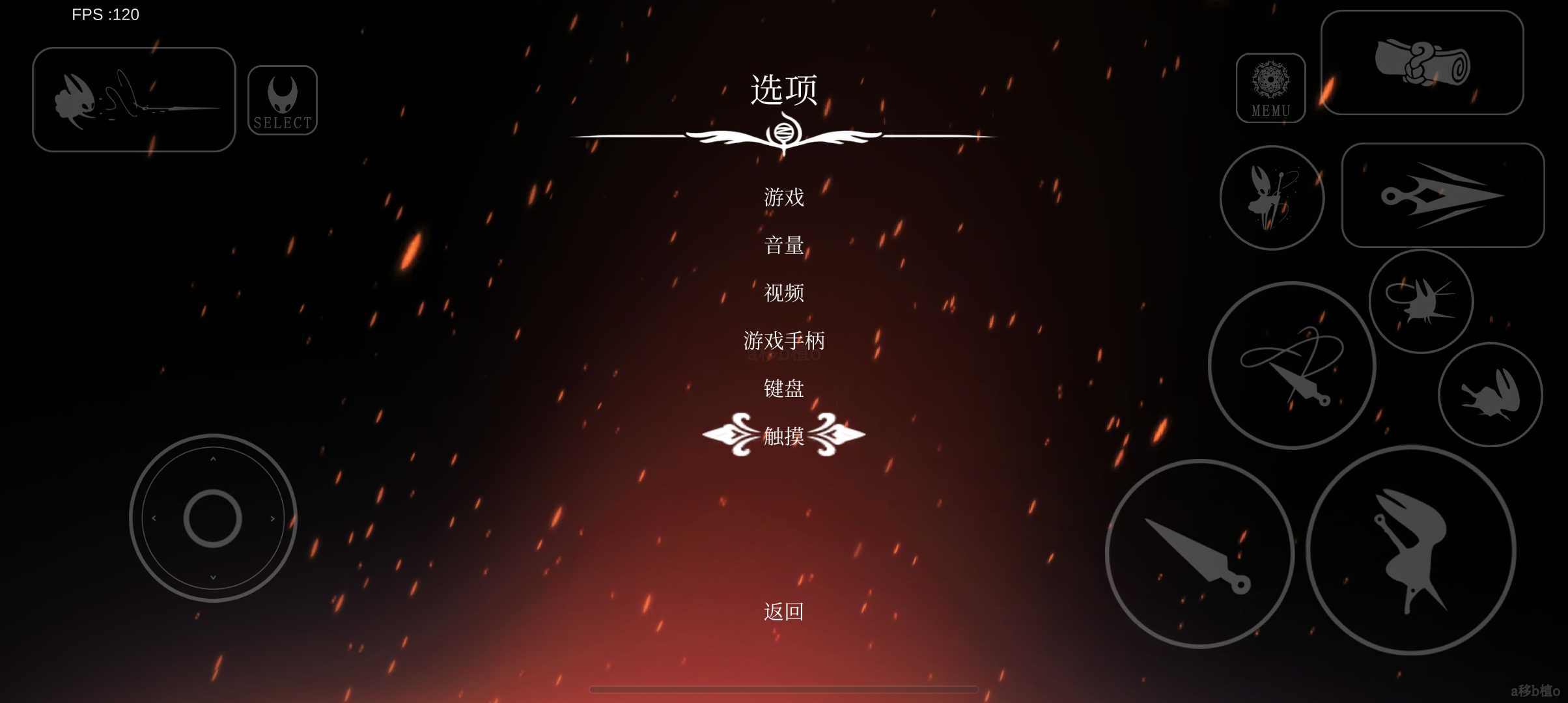Tap the MEMU touch button
Viewport: 1568px width, 703px height.
coord(1270,88)
